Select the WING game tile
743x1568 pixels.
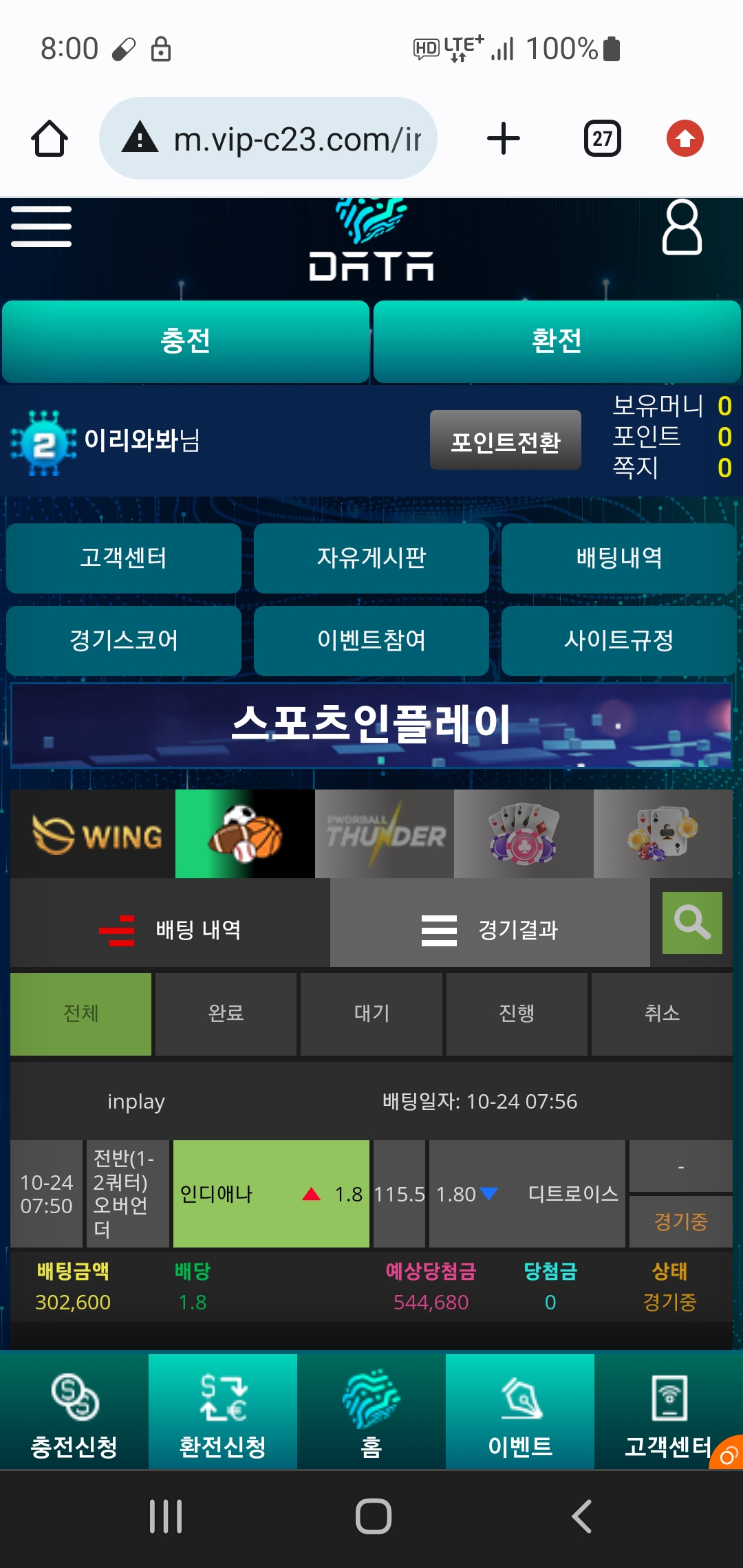click(94, 834)
